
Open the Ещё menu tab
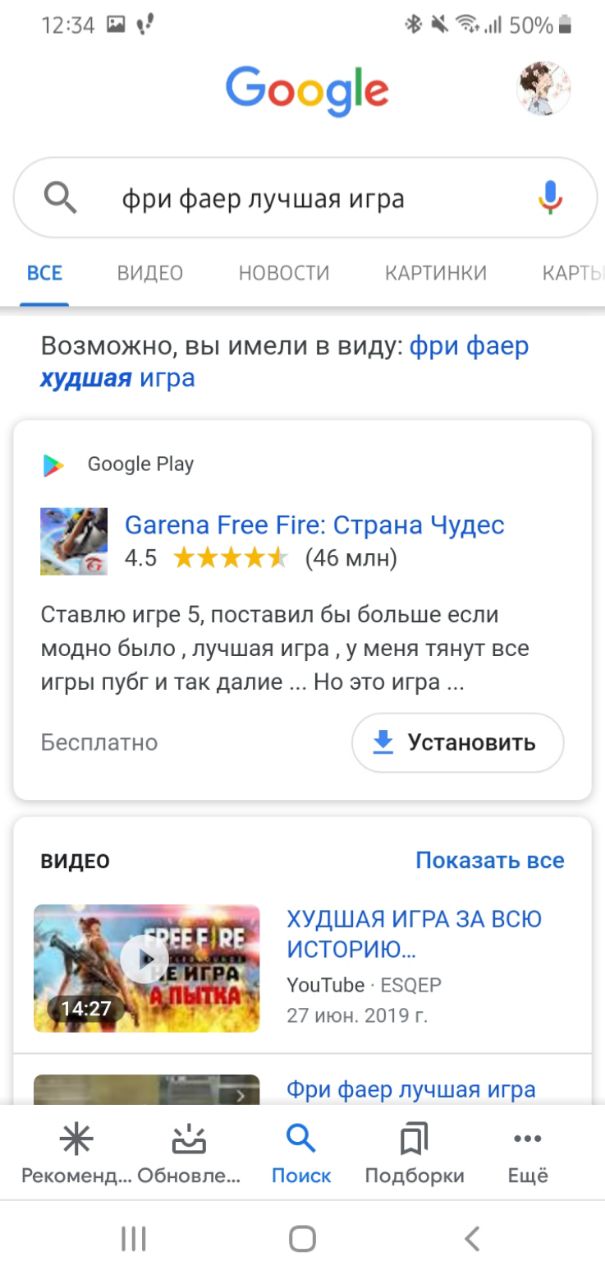click(x=527, y=1152)
